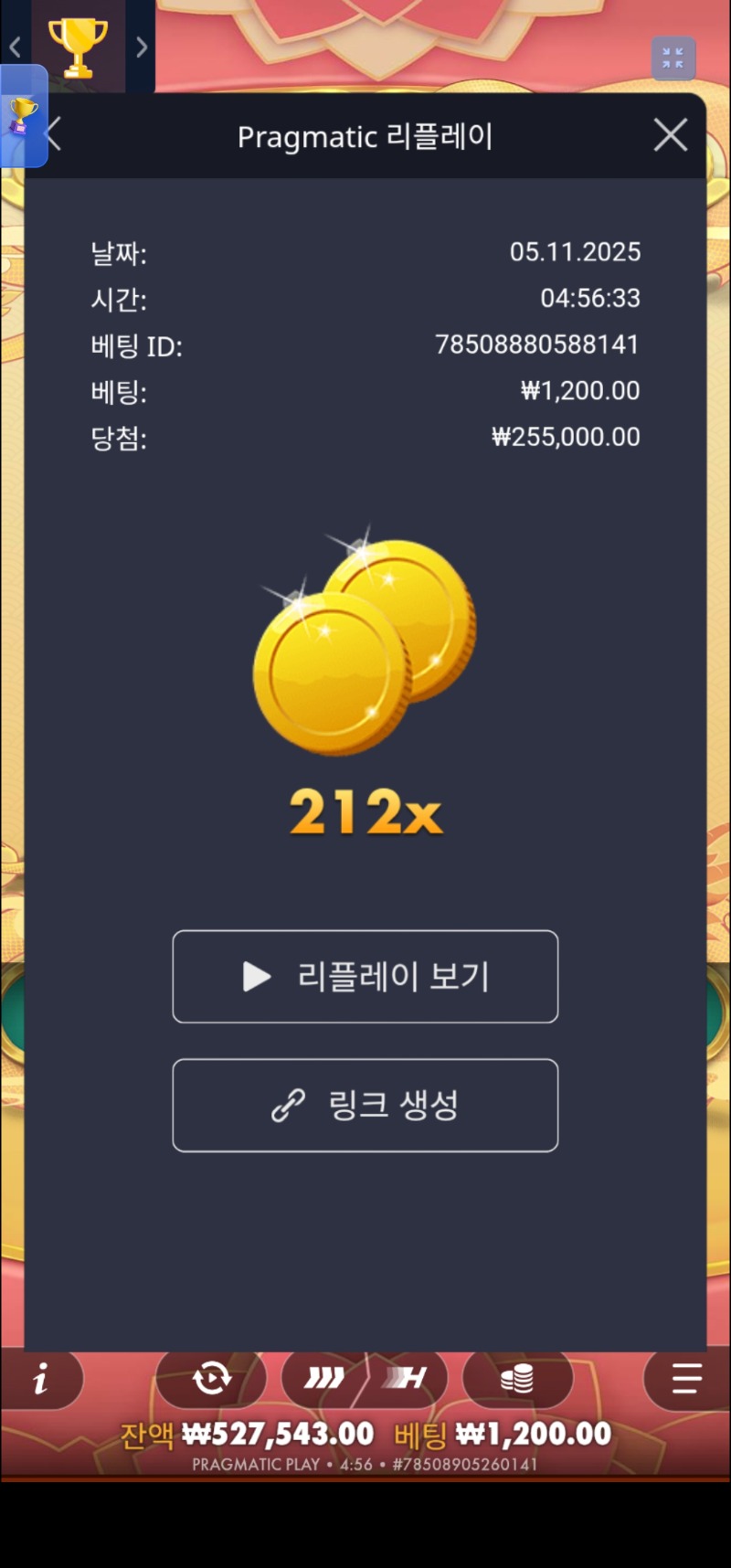
Task: Expand next tournament with right chevron
Action: (142, 46)
